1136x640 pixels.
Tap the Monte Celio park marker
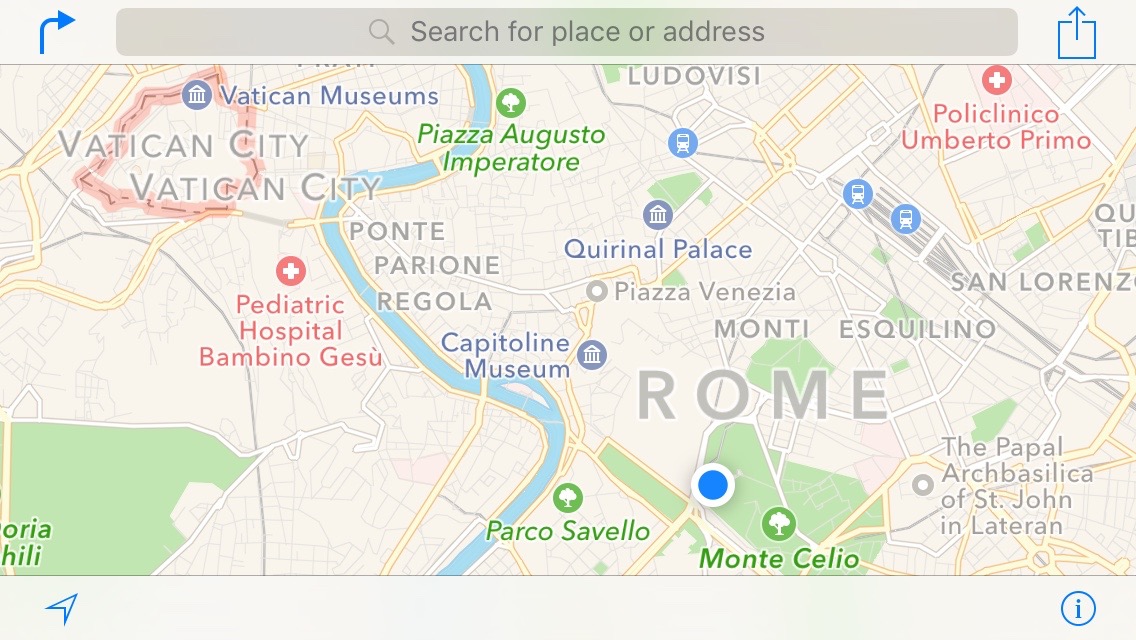pyautogui.click(x=779, y=522)
